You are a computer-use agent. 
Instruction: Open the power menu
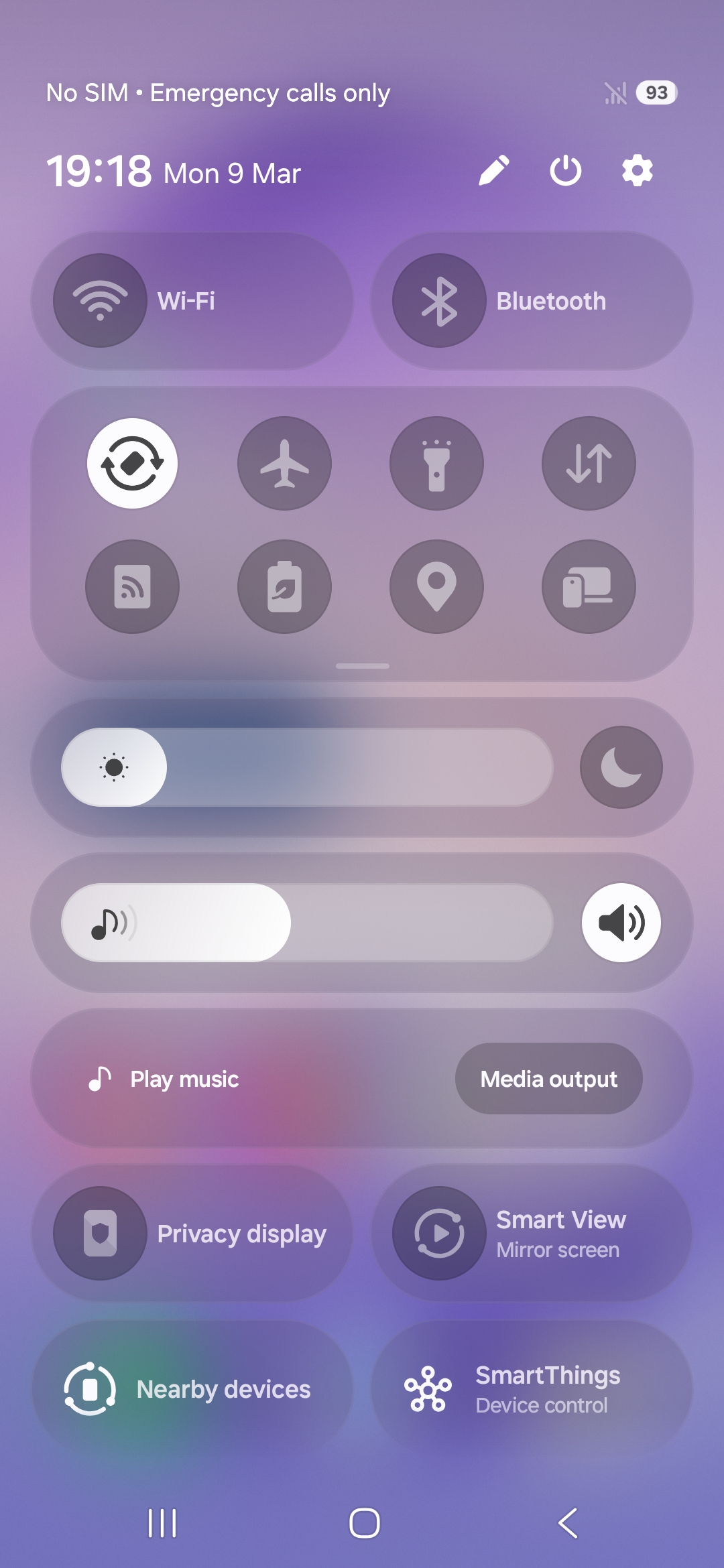point(565,171)
